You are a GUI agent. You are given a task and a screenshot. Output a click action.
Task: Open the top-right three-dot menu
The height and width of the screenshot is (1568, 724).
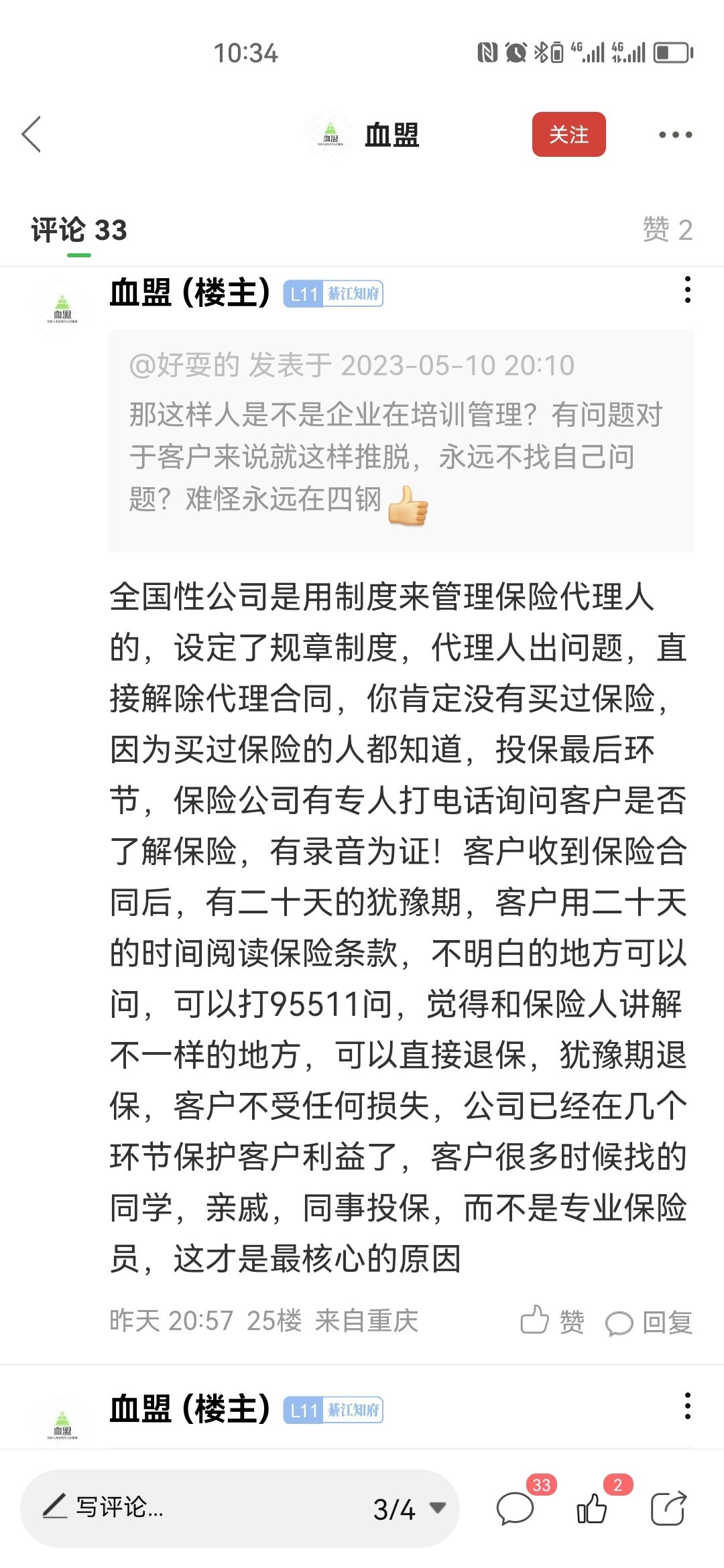(674, 135)
